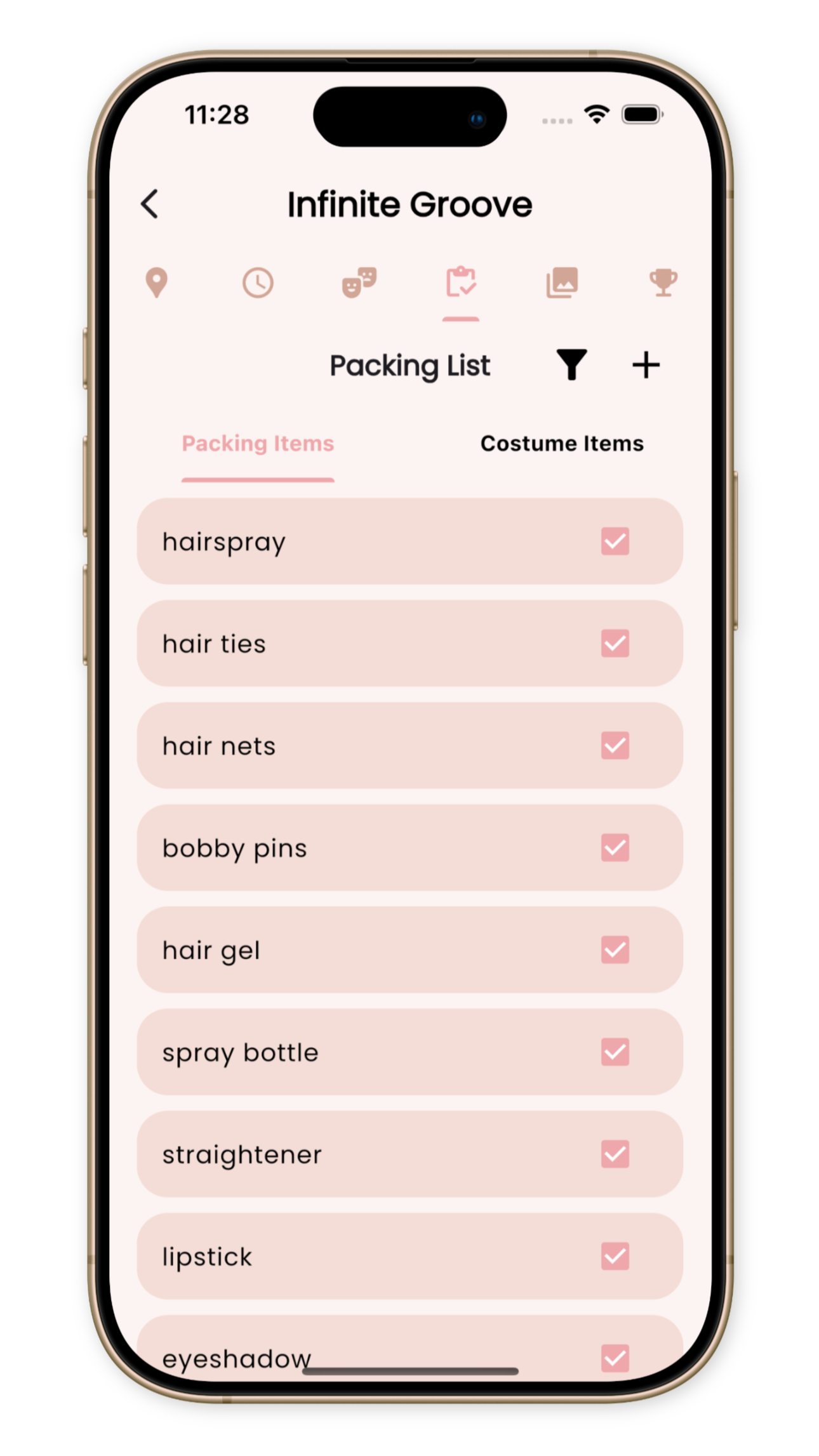Screen dimensions: 819x1456
Task: Add a new packing item
Action: click(x=646, y=365)
